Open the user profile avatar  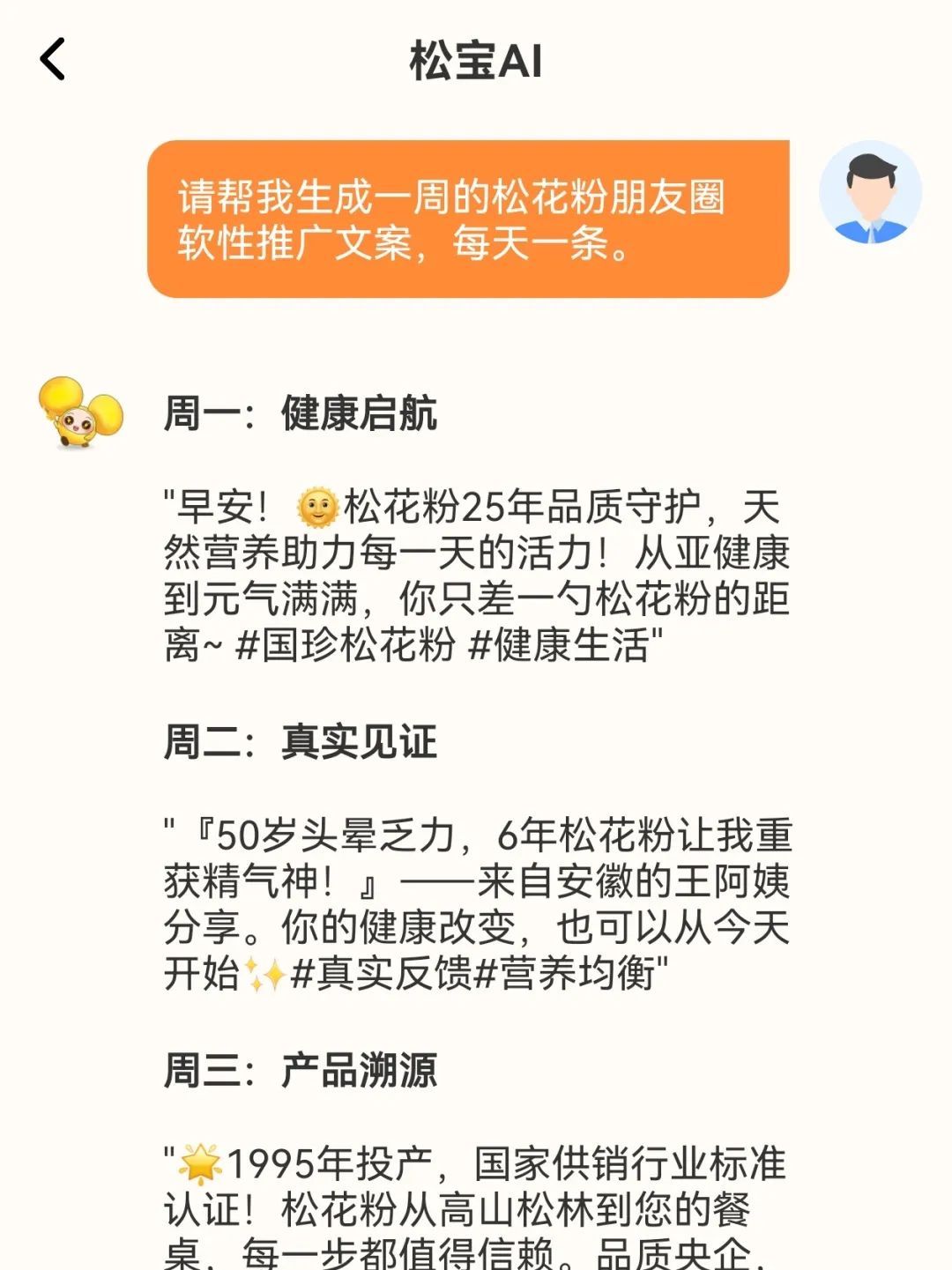tap(869, 192)
